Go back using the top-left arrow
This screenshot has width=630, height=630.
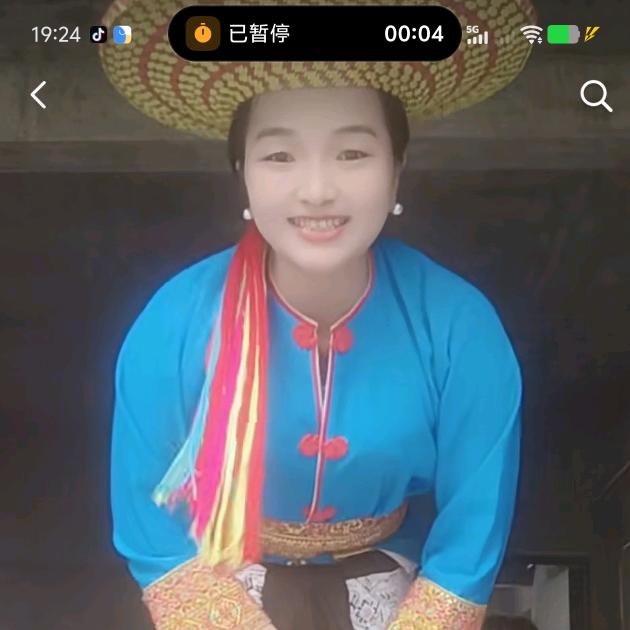[x=38, y=95]
